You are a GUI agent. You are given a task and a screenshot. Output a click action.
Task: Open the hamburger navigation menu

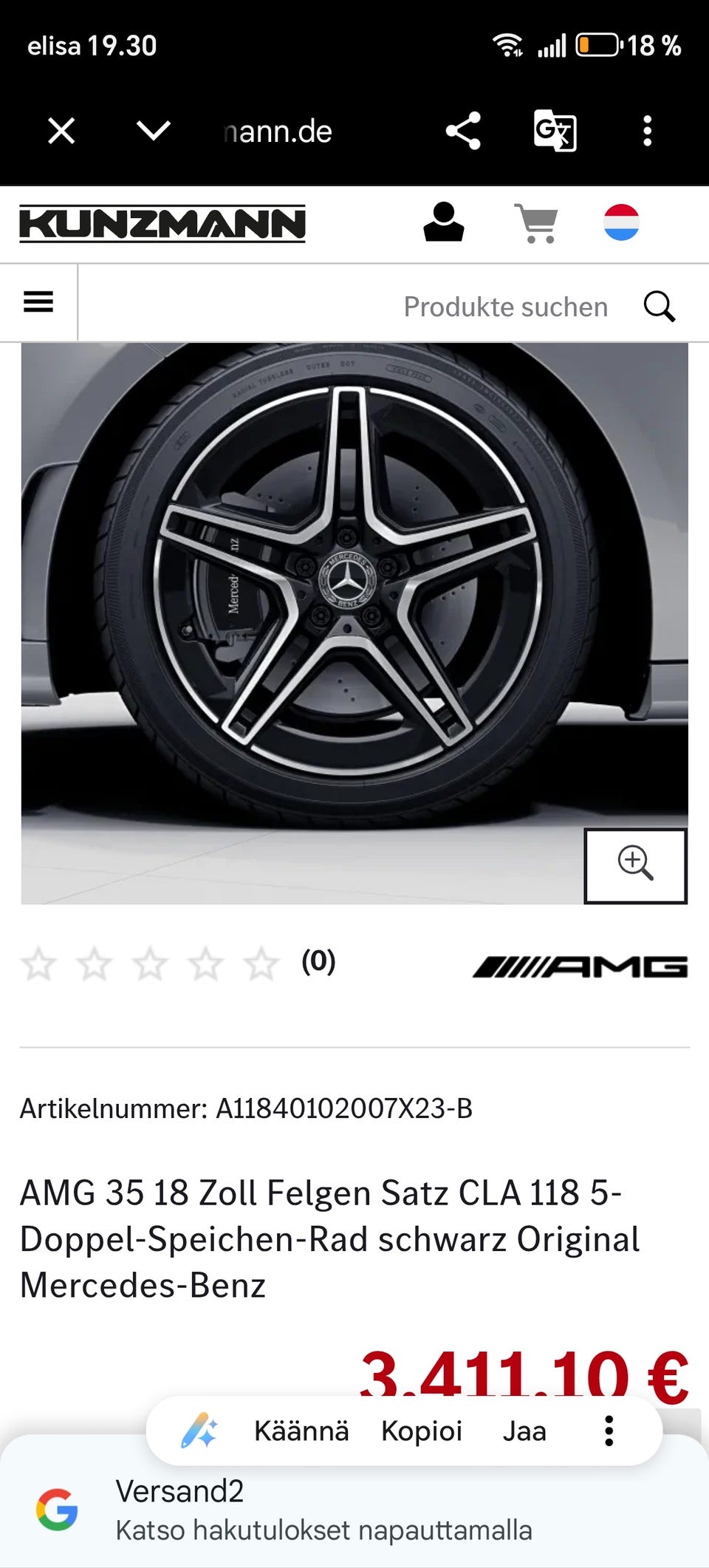pyautogui.click(x=38, y=302)
